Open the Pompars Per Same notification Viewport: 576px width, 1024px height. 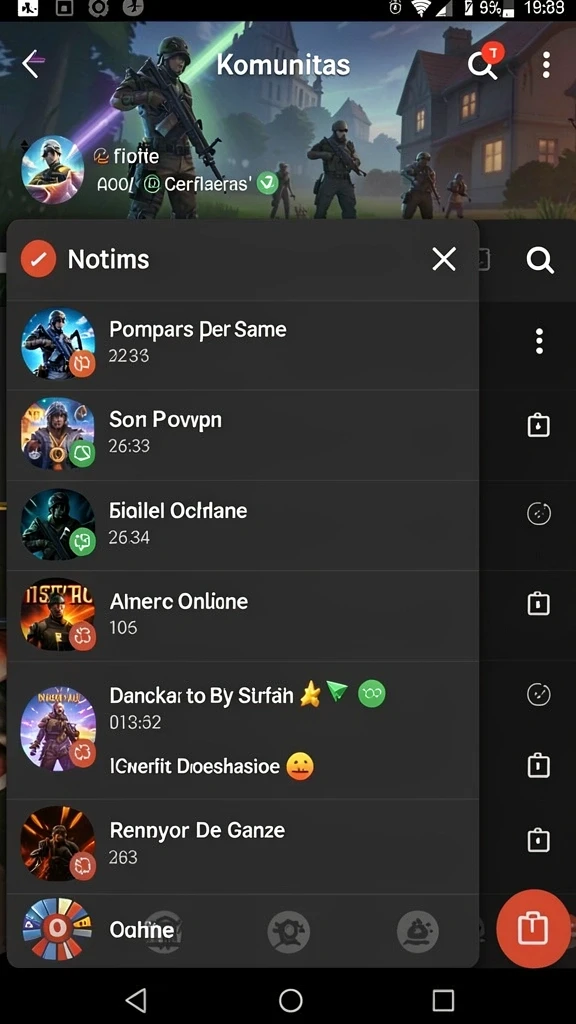pos(242,343)
